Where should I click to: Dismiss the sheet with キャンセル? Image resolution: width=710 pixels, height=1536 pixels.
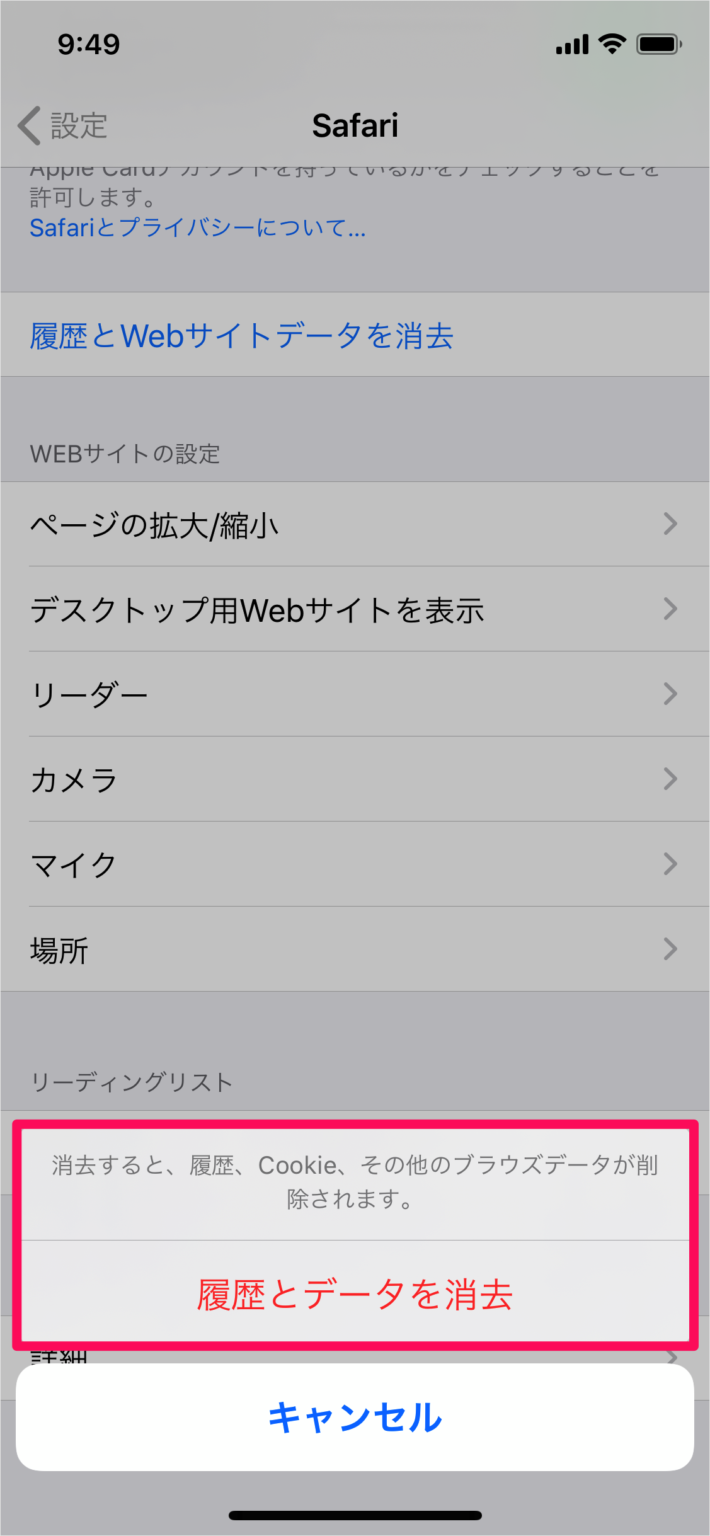[355, 1416]
